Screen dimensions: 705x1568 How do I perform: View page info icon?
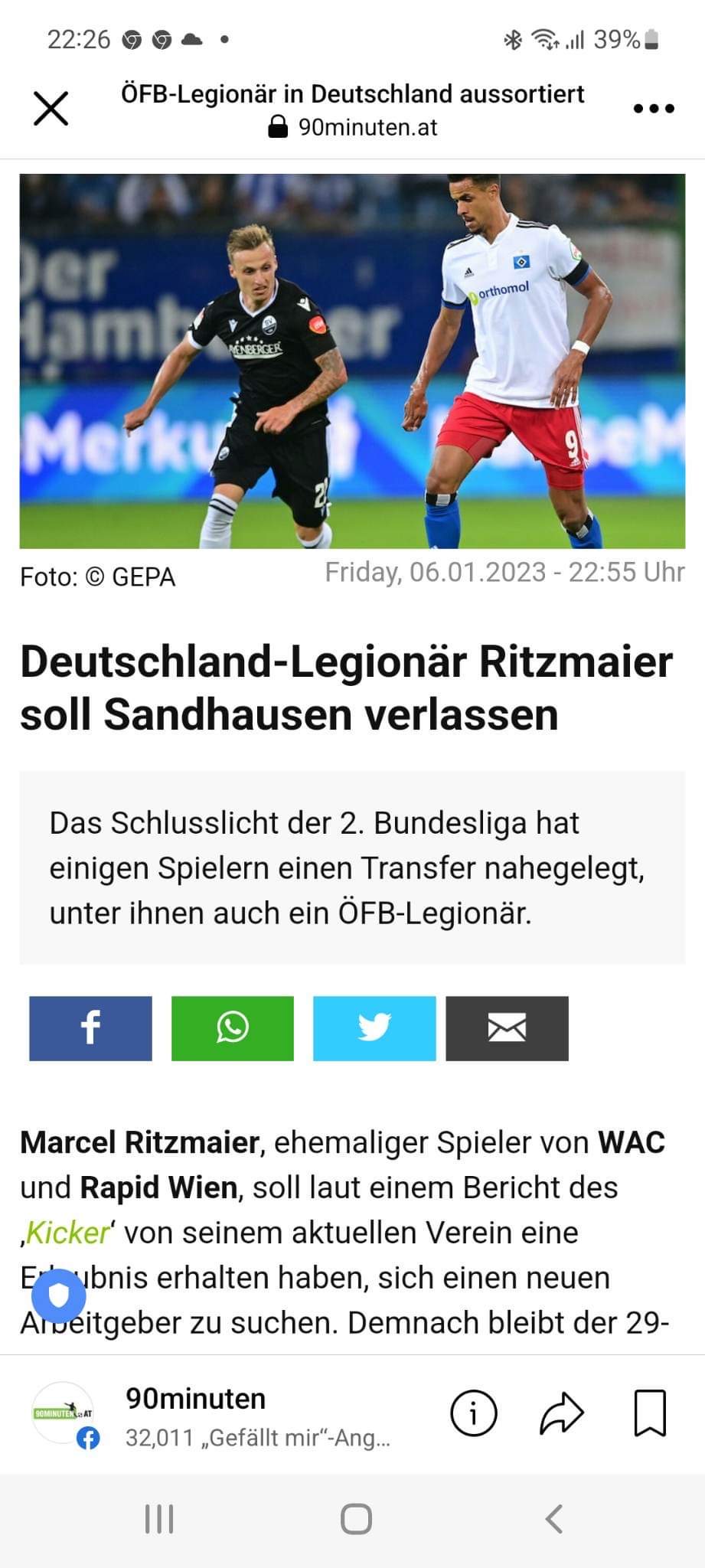(x=473, y=1413)
